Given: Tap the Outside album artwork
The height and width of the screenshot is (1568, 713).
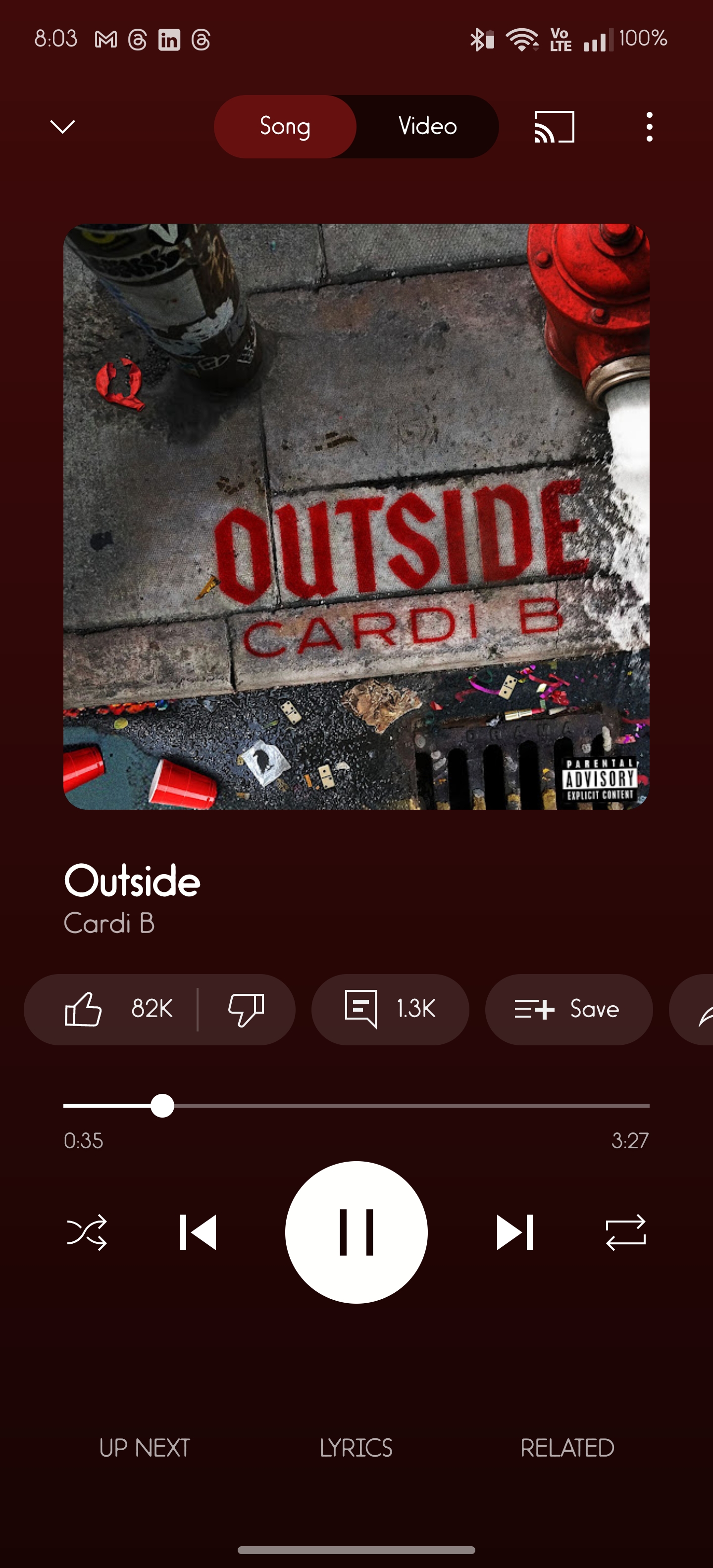Looking at the screenshot, I should (x=356, y=516).
